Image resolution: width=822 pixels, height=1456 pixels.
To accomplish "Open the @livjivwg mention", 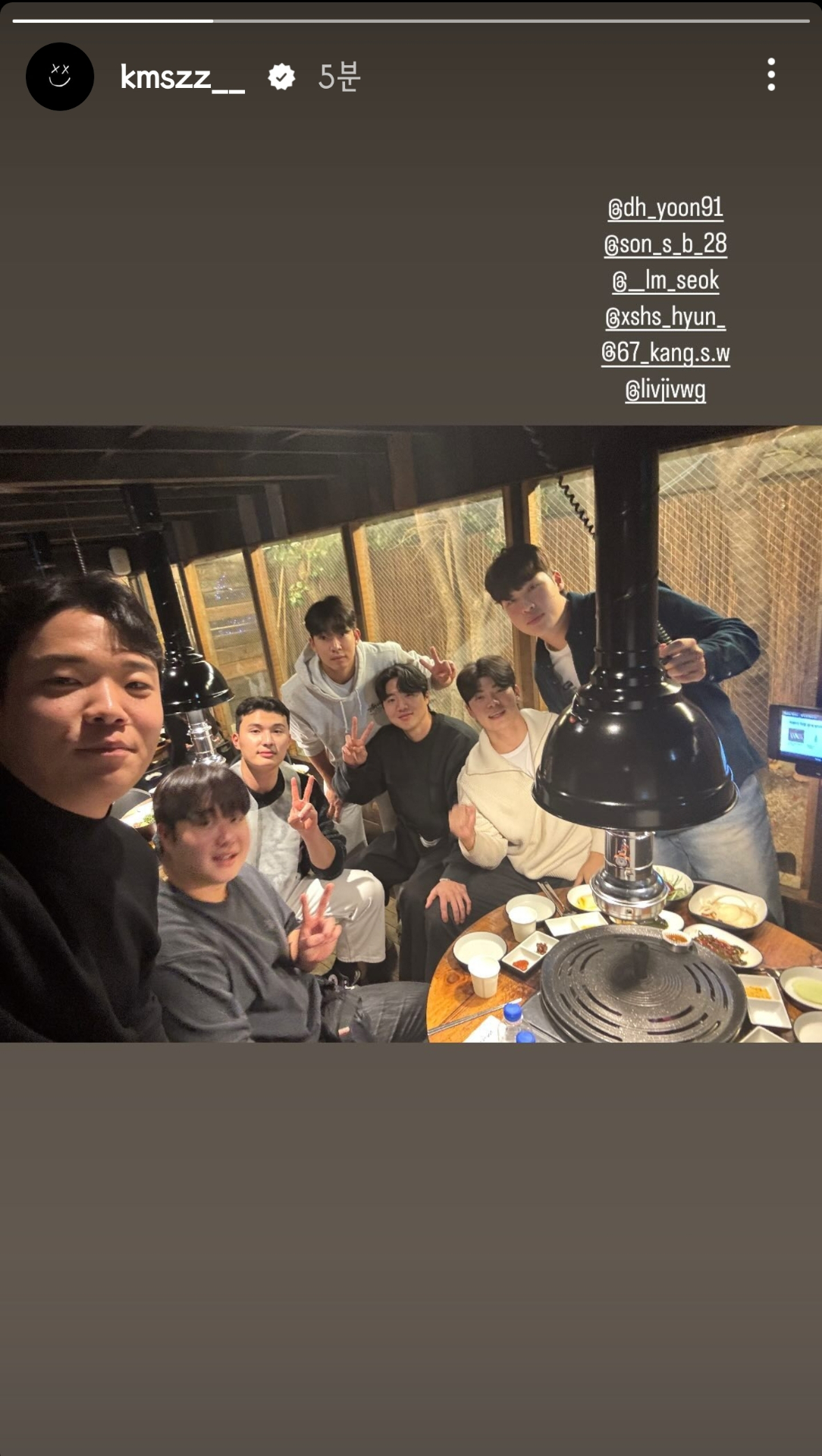I will [x=665, y=389].
